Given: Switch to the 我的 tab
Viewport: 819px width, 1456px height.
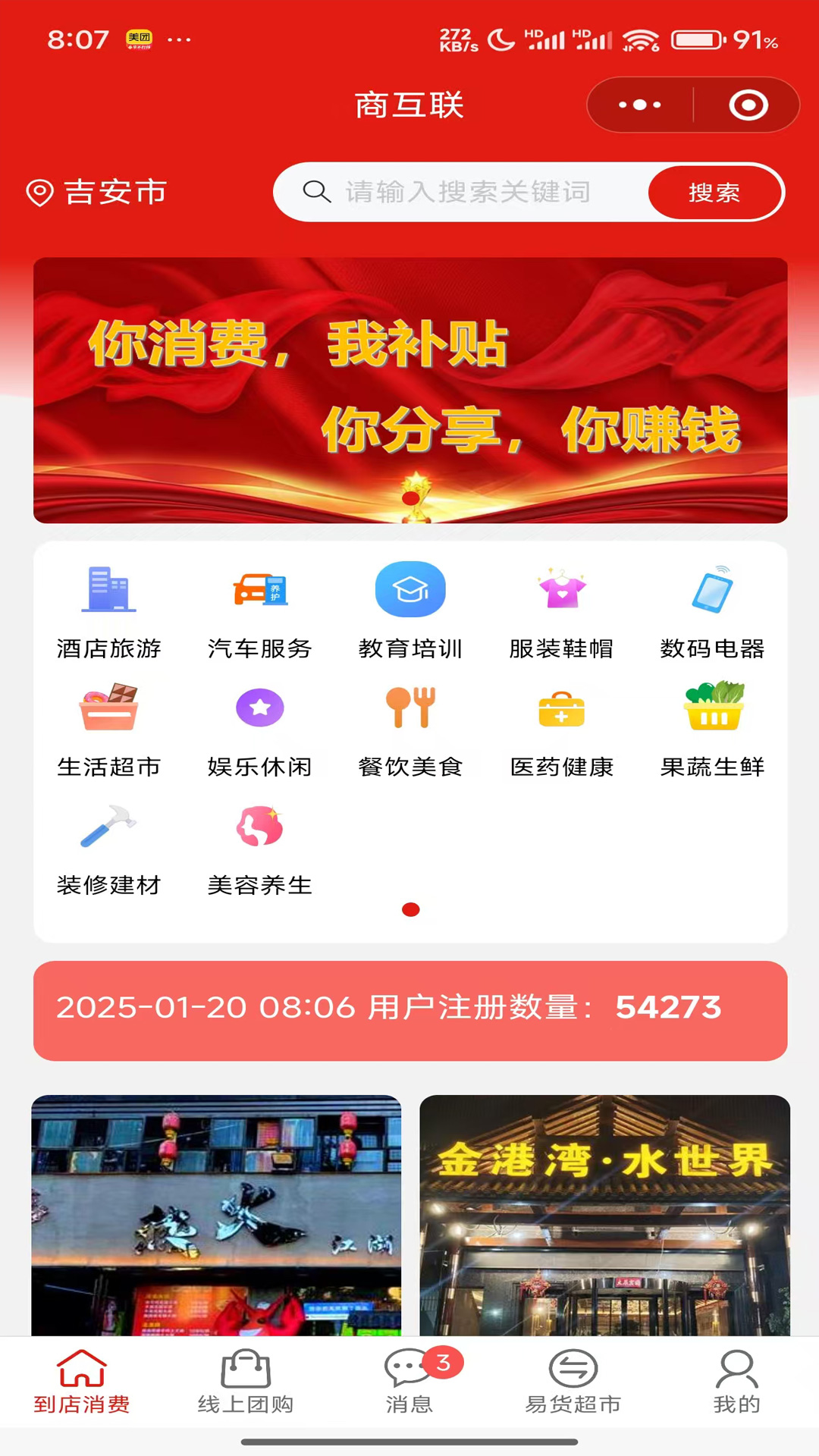Looking at the screenshot, I should pos(736,1382).
